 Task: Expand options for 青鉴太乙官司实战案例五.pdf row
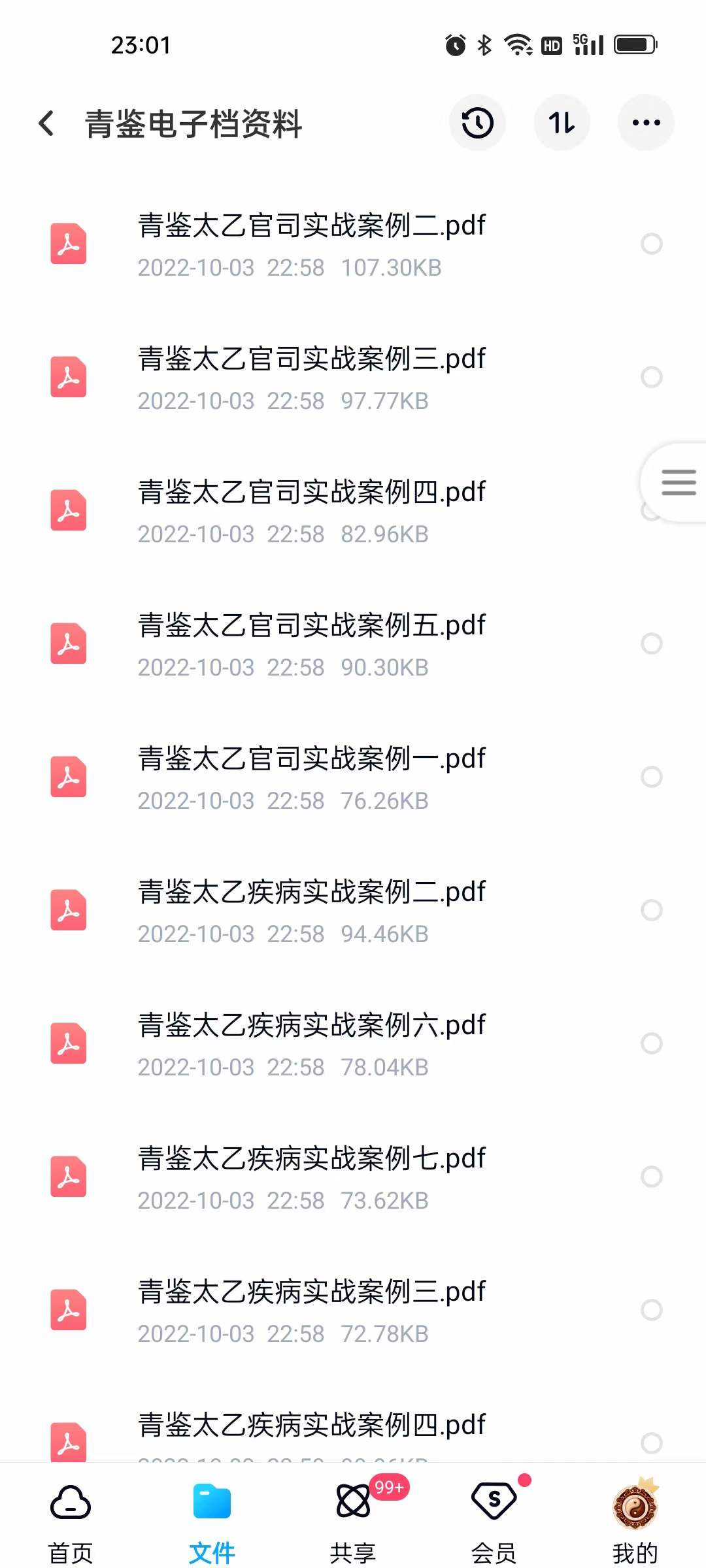click(651, 645)
